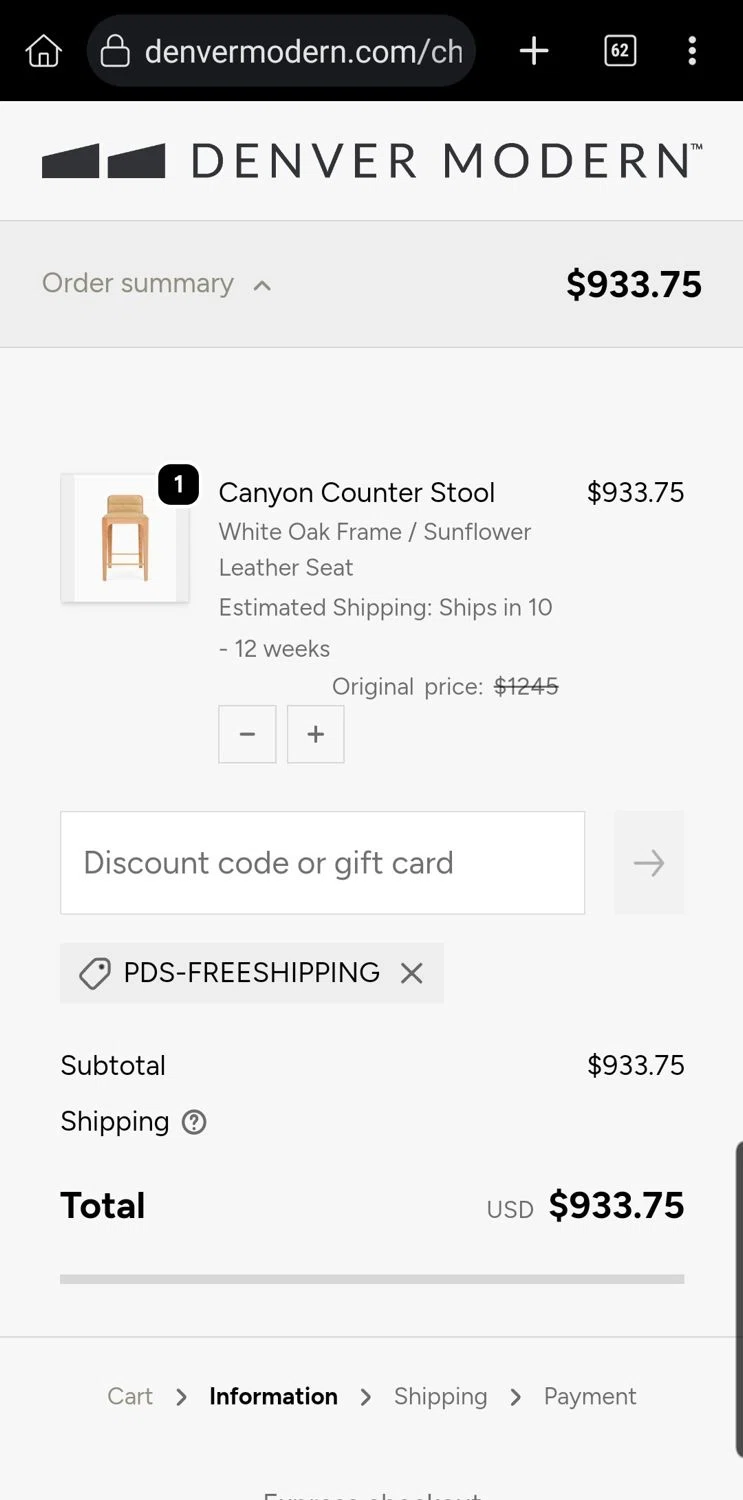743x1500 pixels.
Task: Show shipping info help tooltip
Action: (194, 1122)
